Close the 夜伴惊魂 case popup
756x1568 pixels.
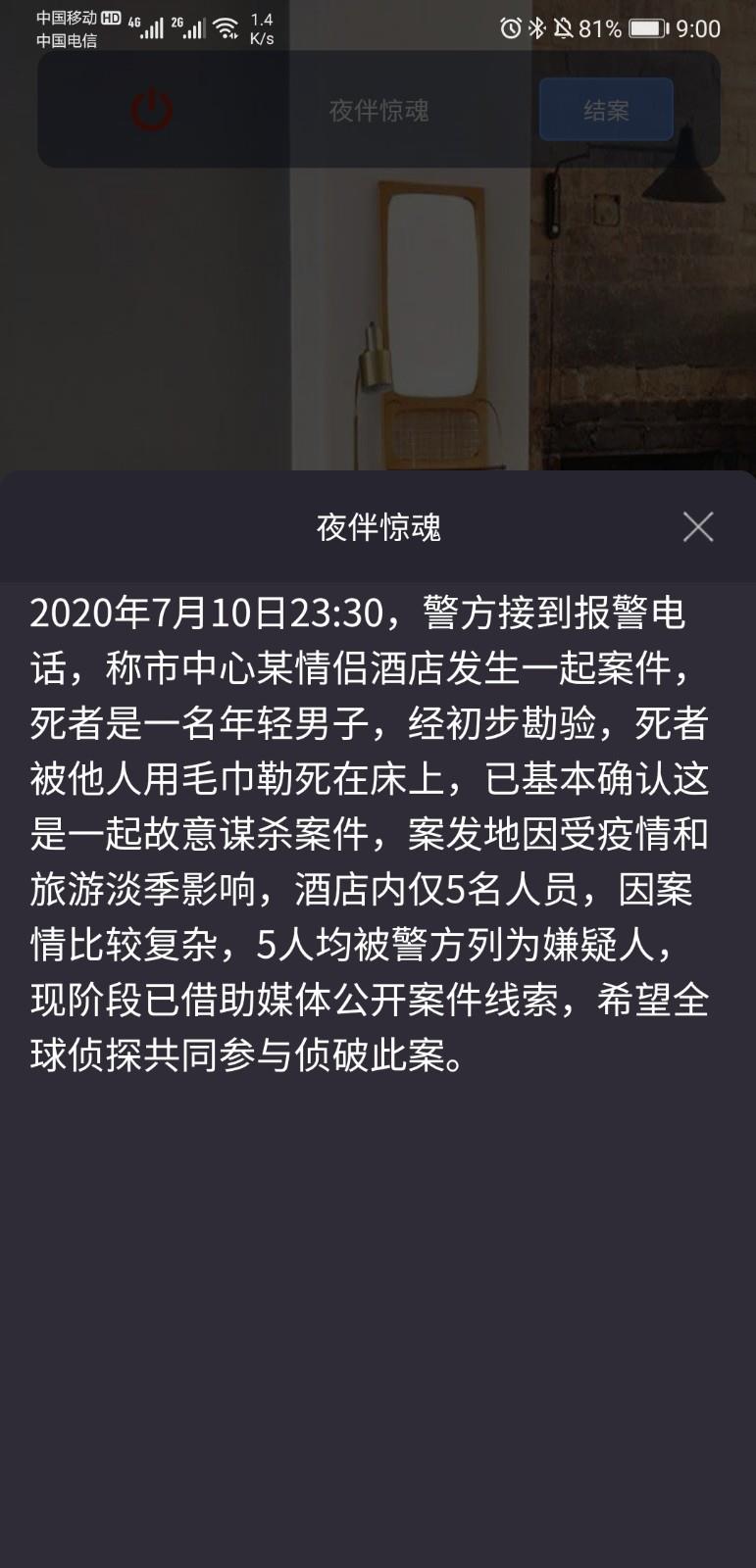(697, 527)
